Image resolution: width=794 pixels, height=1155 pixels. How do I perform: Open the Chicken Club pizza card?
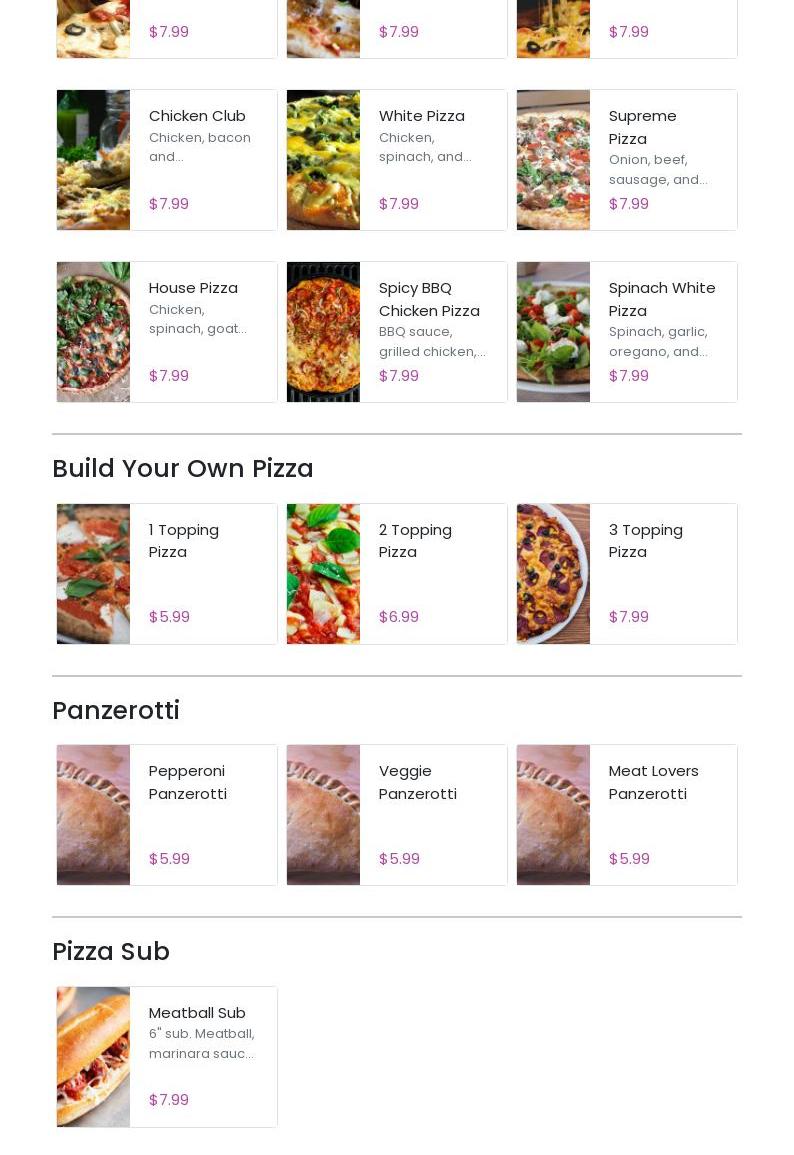pyautogui.click(x=167, y=160)
